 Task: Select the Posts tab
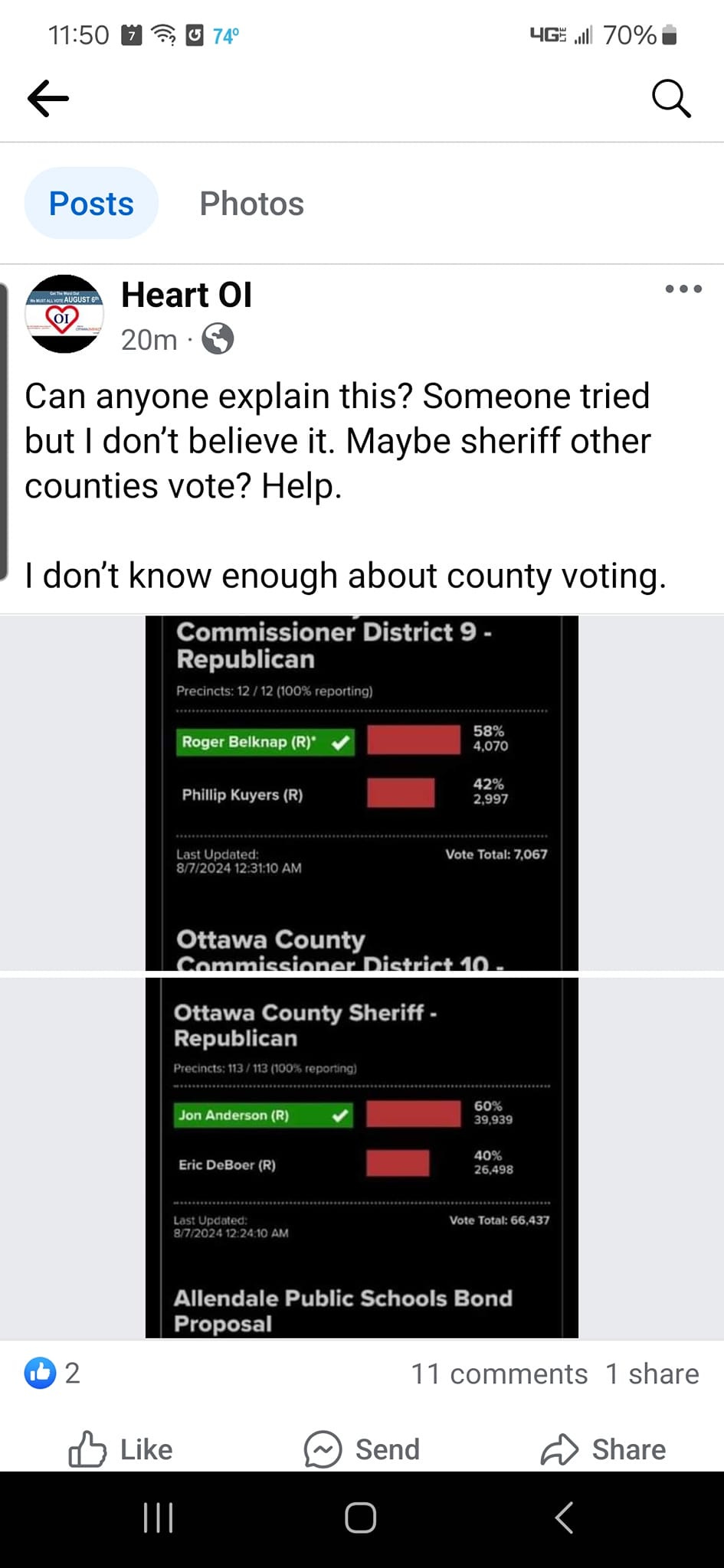pyautogui.click(x=91, y=204)
